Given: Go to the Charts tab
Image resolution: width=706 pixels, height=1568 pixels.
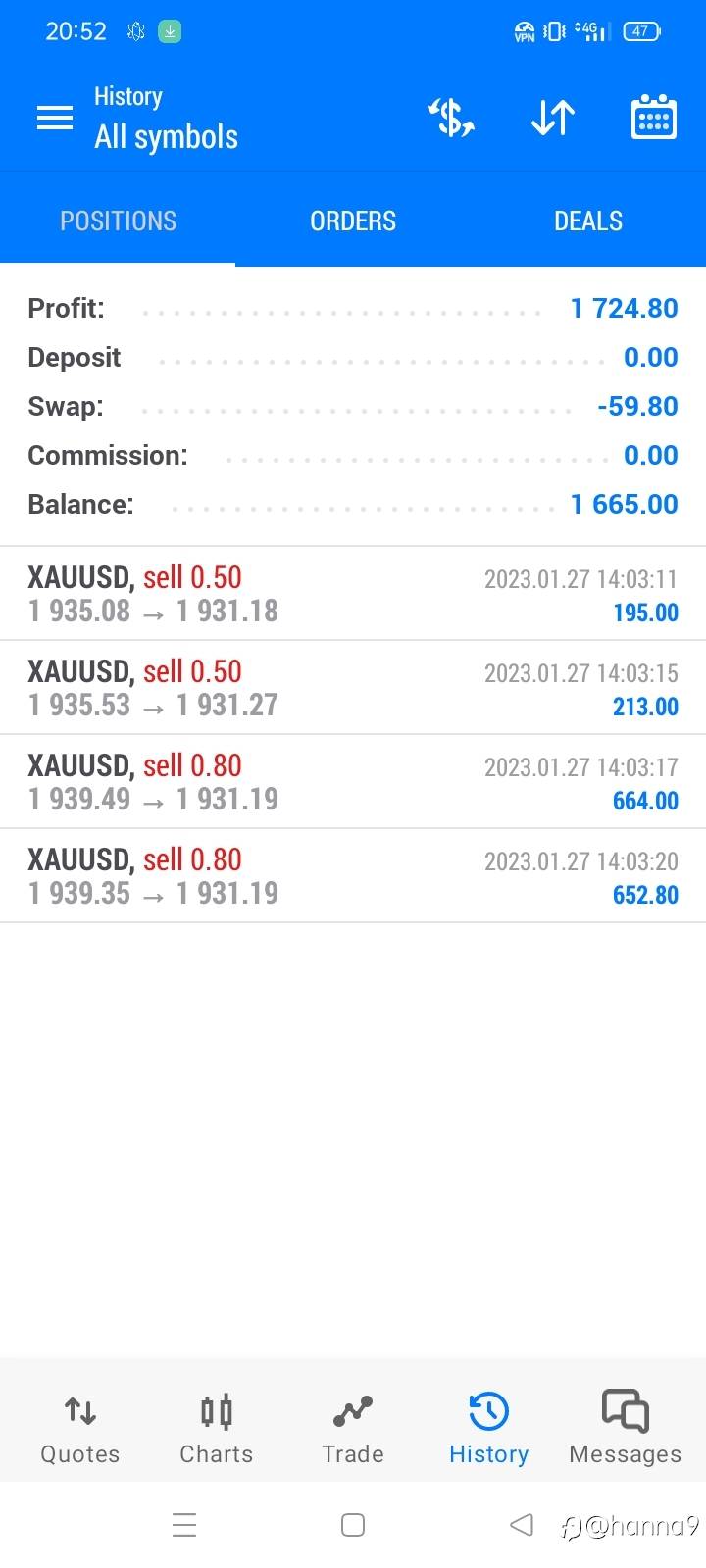Looking at the screenshot, I should [x=217, y=1429].
